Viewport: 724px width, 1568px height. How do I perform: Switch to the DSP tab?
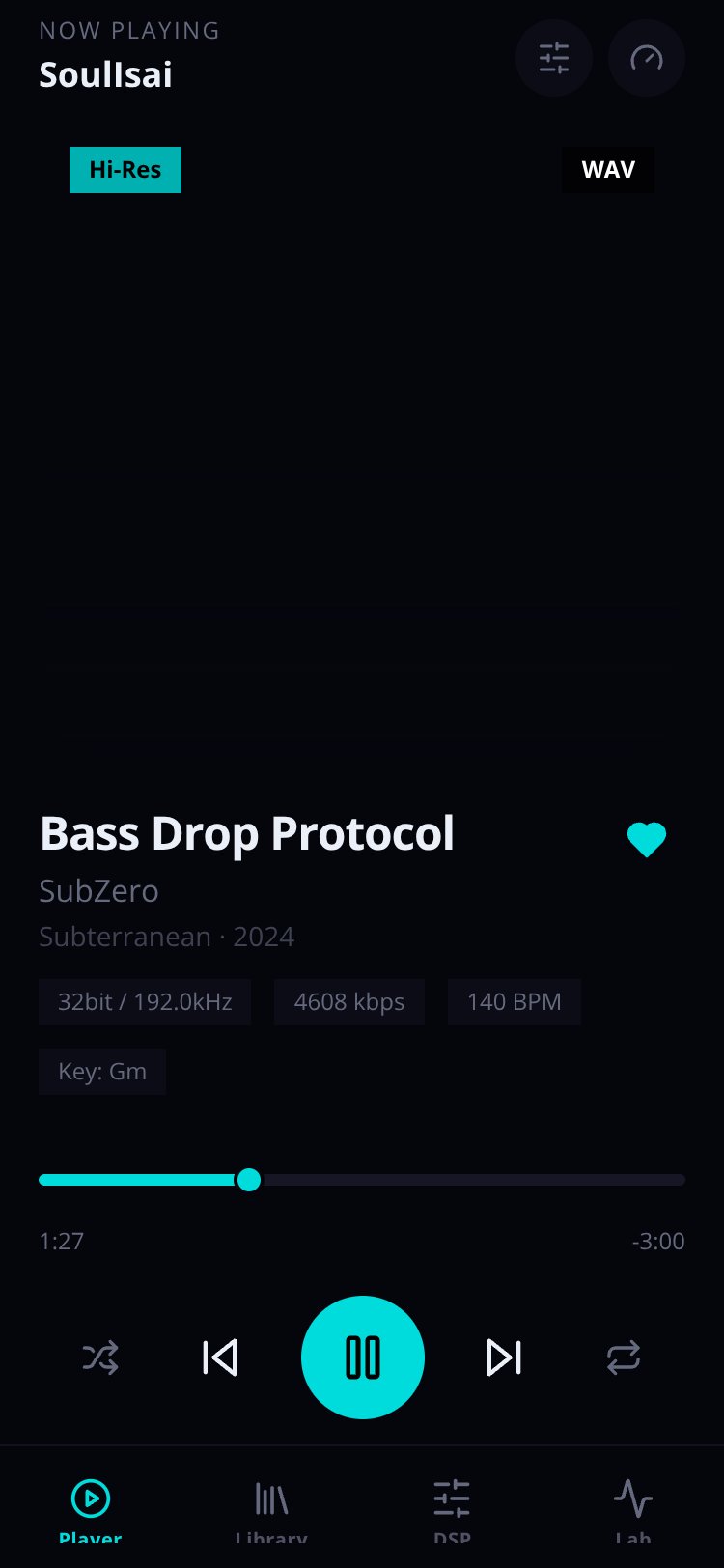click(452, 1510)
